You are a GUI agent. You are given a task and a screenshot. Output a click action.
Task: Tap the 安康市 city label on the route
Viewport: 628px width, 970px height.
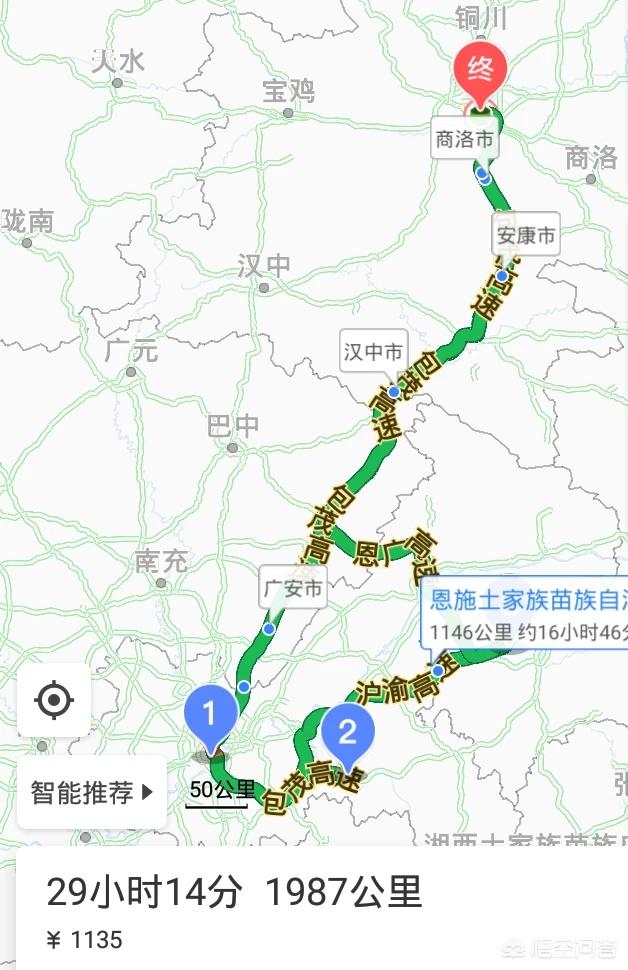click(x=525, y=237)
